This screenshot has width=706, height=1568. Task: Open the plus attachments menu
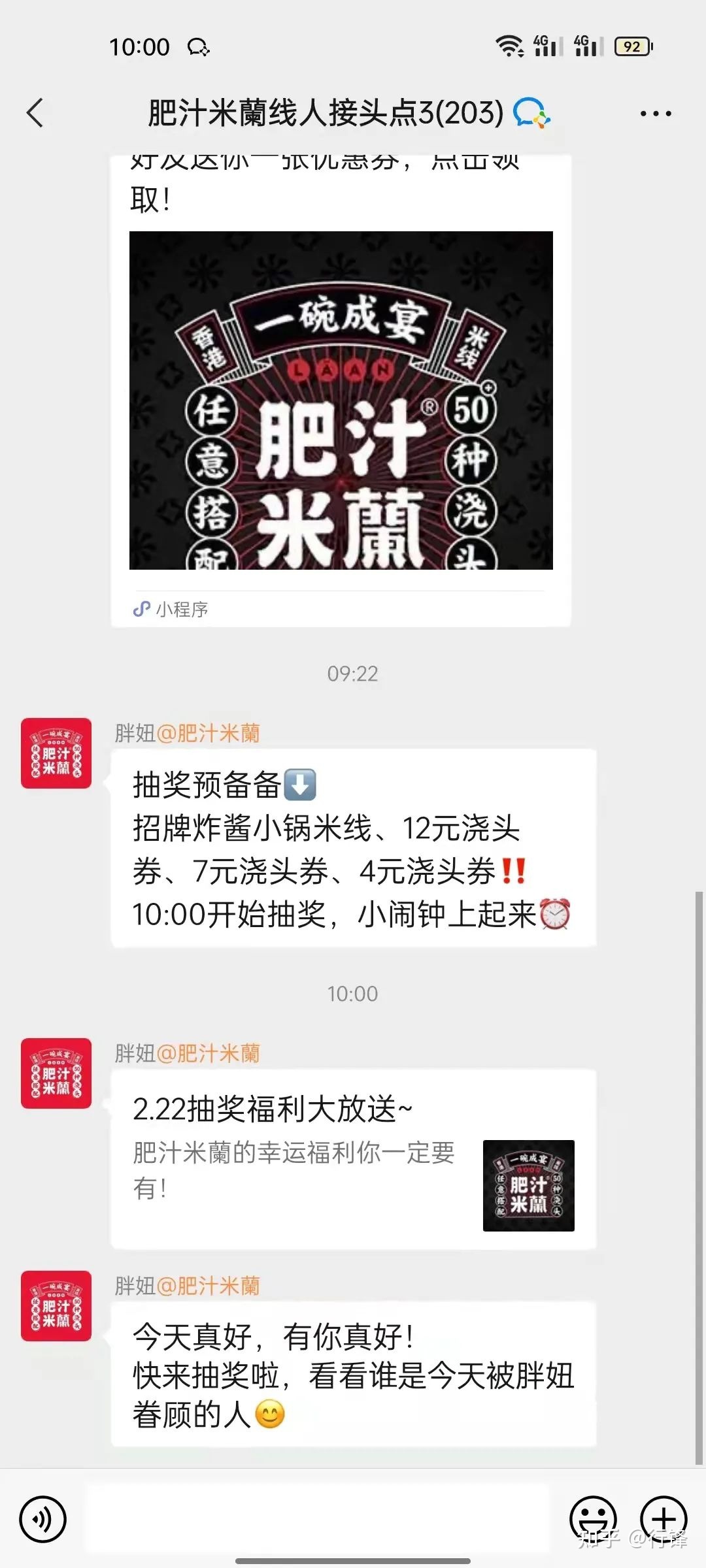pyautogui.click(x=663, y=1519)
